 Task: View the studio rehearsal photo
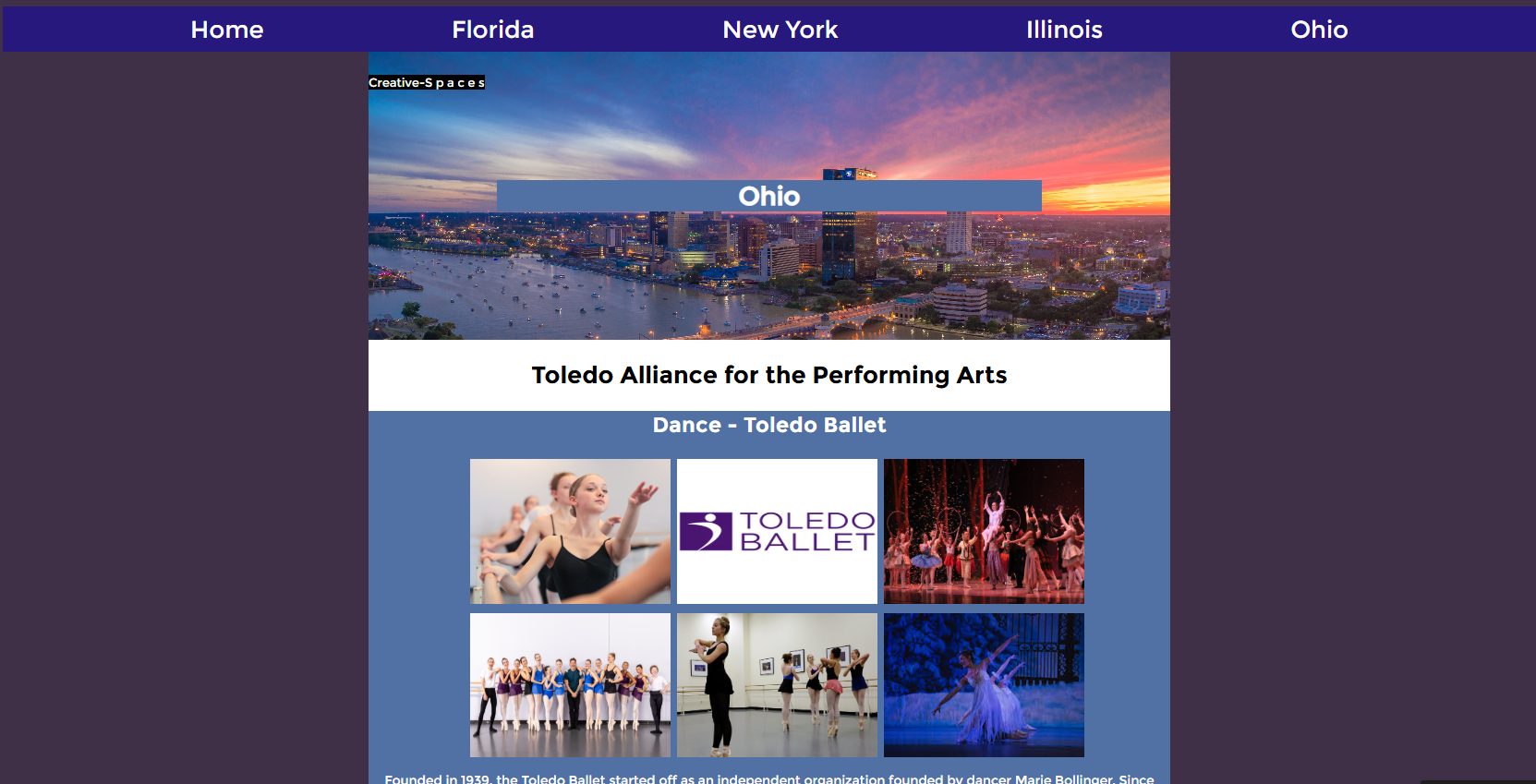click(777, 685)
